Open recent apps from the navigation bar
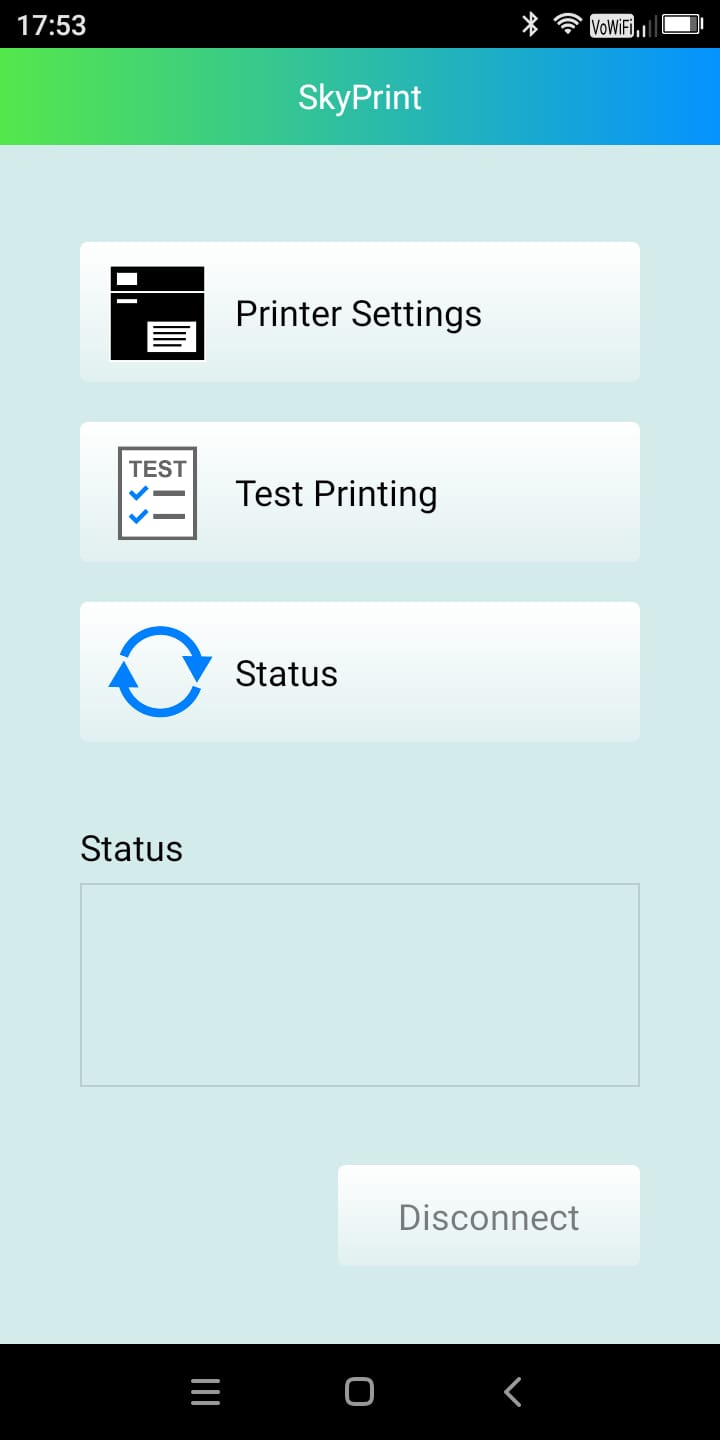Image resolution: width=720 pixels, height=1440 pixels. click(205, 1392)
